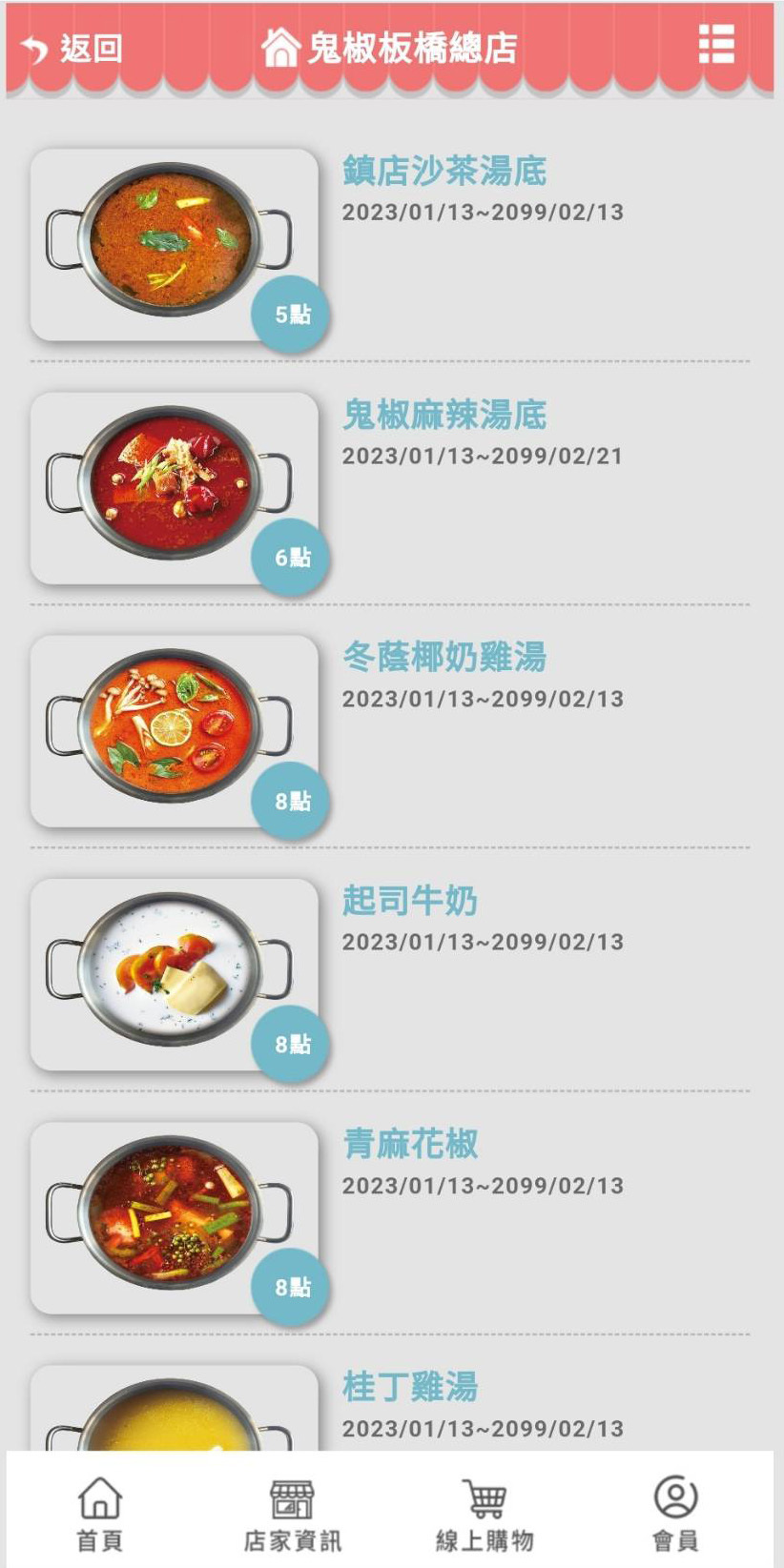Go back with the 返回 button

click(x=72, y=48)
